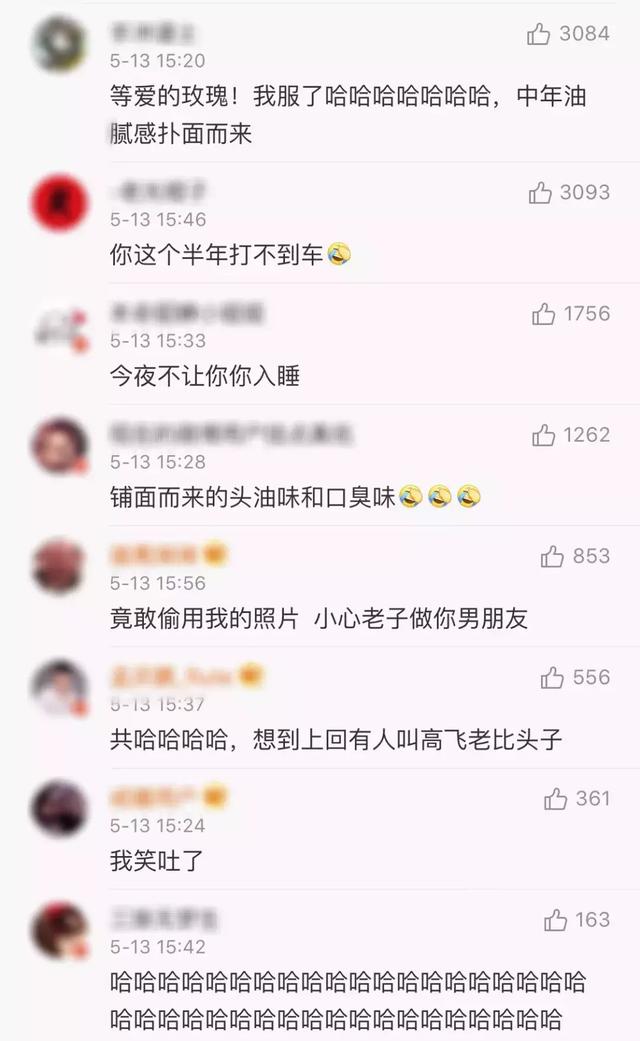This screenshot has height=1041, width=640.
Task: Like the comment '我笑吐了'
Action: coord(555,799)
